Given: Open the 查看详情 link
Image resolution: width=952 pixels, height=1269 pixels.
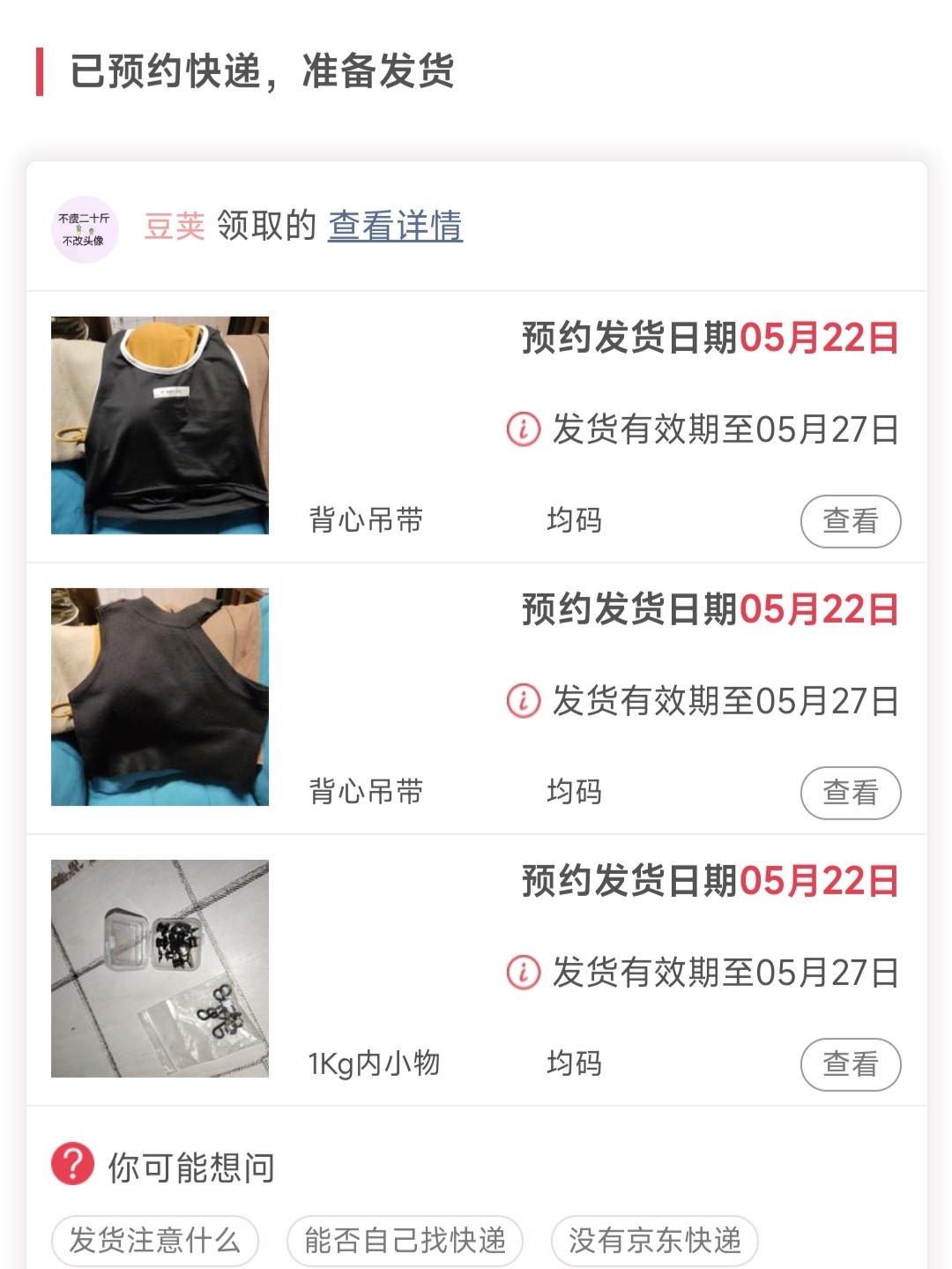Looking at the screenshot, I should point(395,226).
